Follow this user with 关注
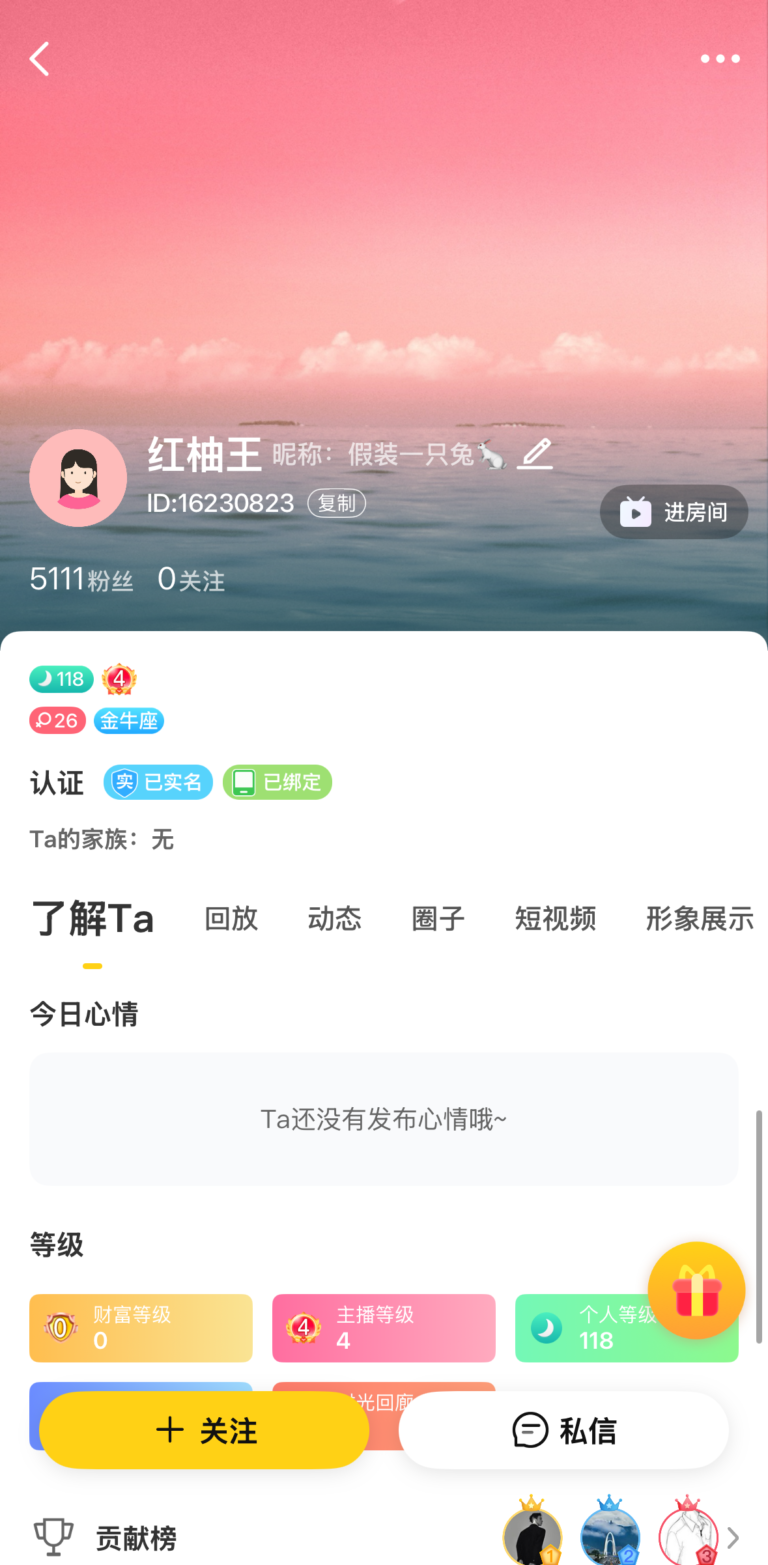The image size is (768, 1565). click(x=204, y=1431)
